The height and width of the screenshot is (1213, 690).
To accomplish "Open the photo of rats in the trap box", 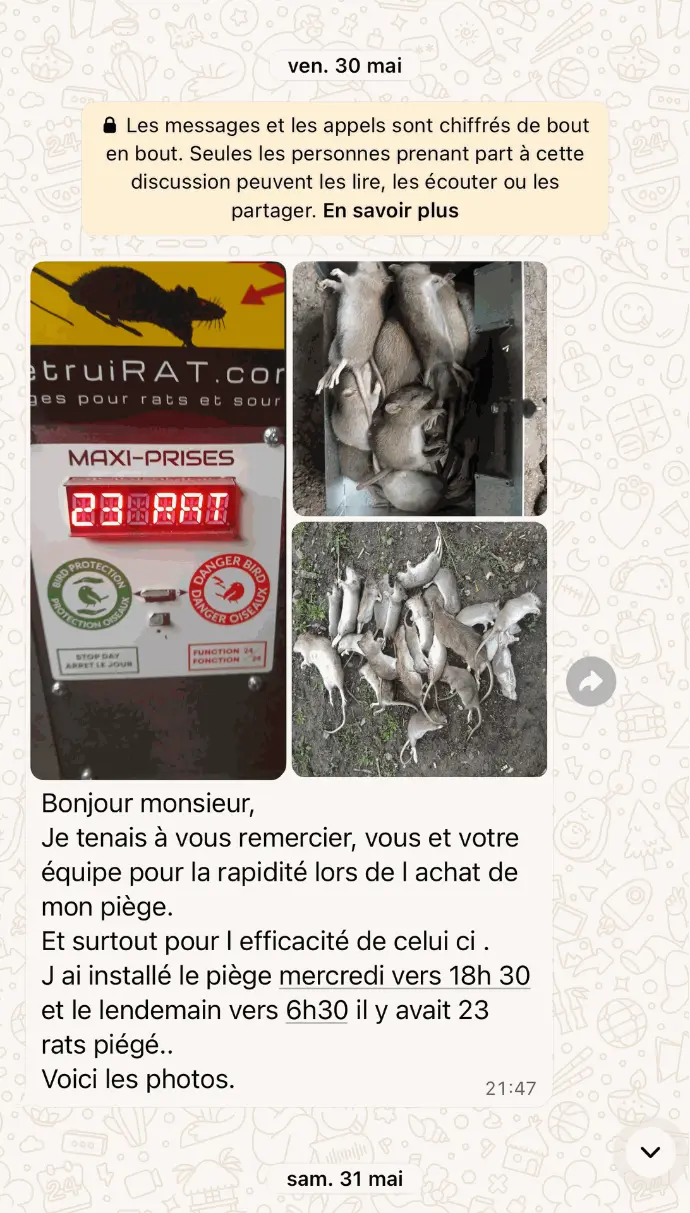I will click(x=419, y=388).
